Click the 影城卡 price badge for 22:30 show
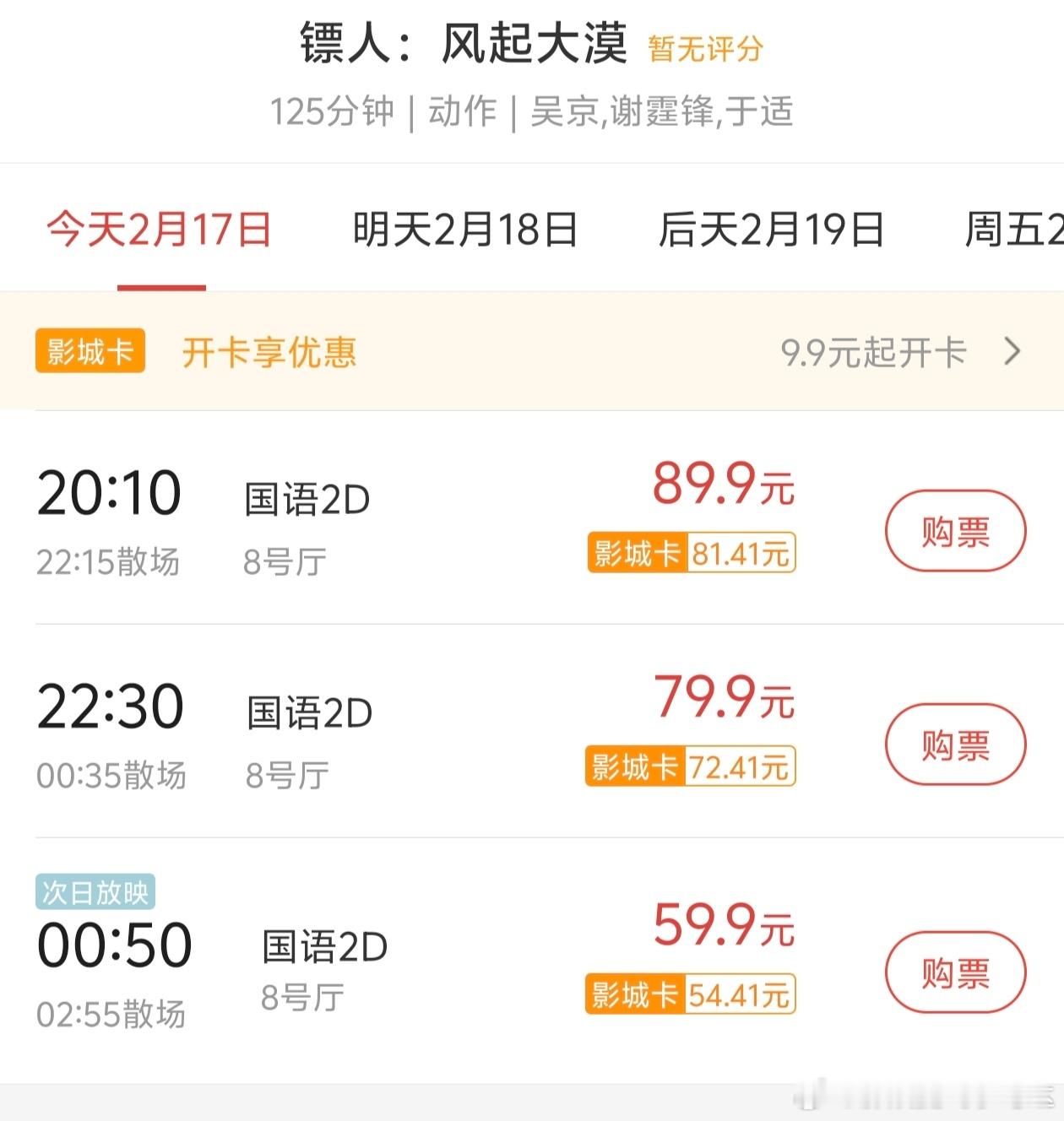Viewport: 1064px width, 1121px height. pyautogui.click(x=691, y=768)
